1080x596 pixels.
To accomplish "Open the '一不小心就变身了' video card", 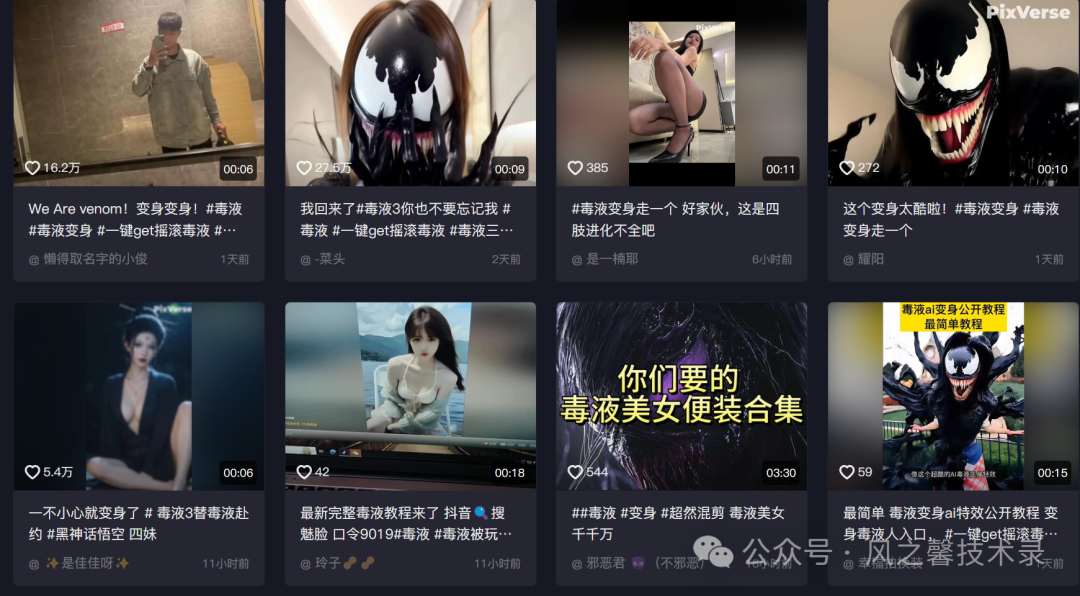I will coord(139,396).
